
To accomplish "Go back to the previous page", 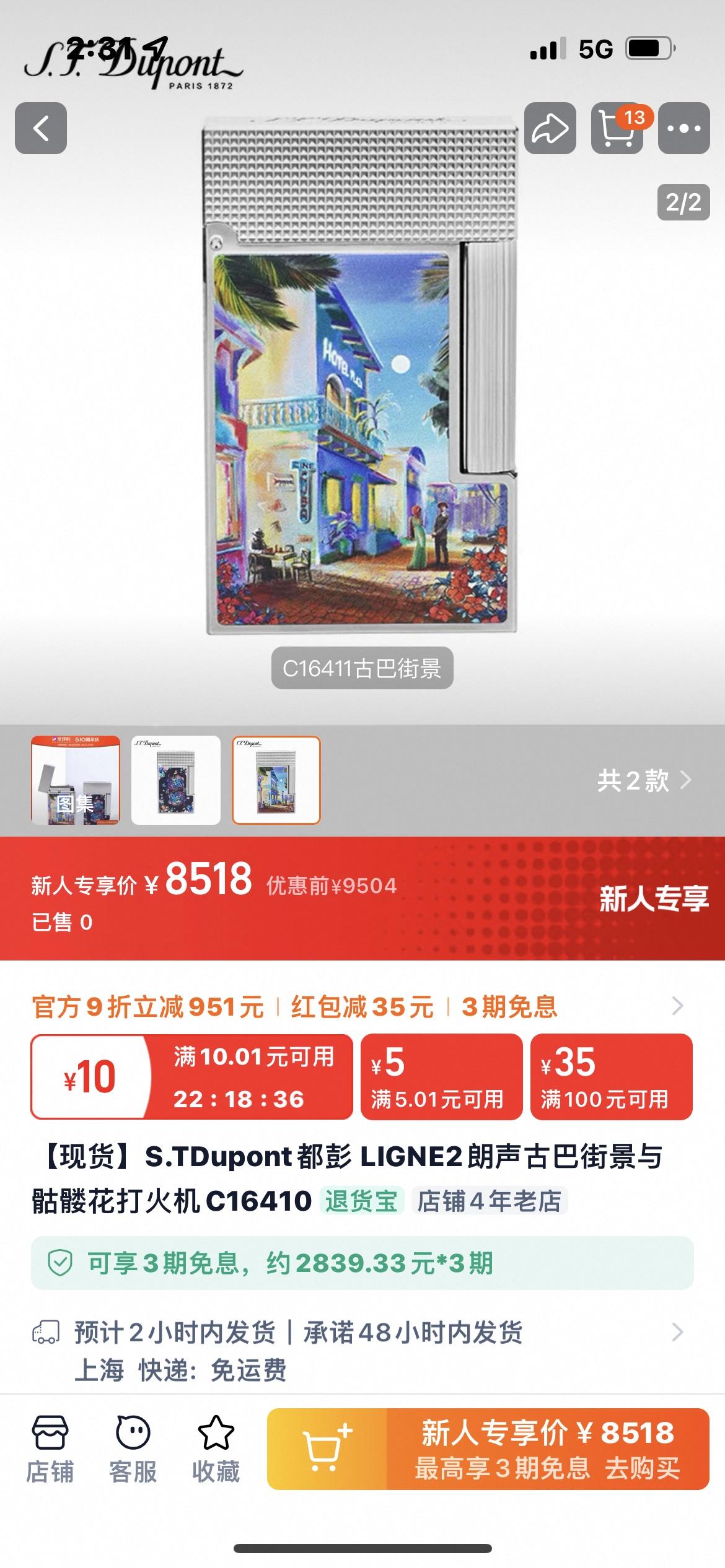I will (41, 128).
